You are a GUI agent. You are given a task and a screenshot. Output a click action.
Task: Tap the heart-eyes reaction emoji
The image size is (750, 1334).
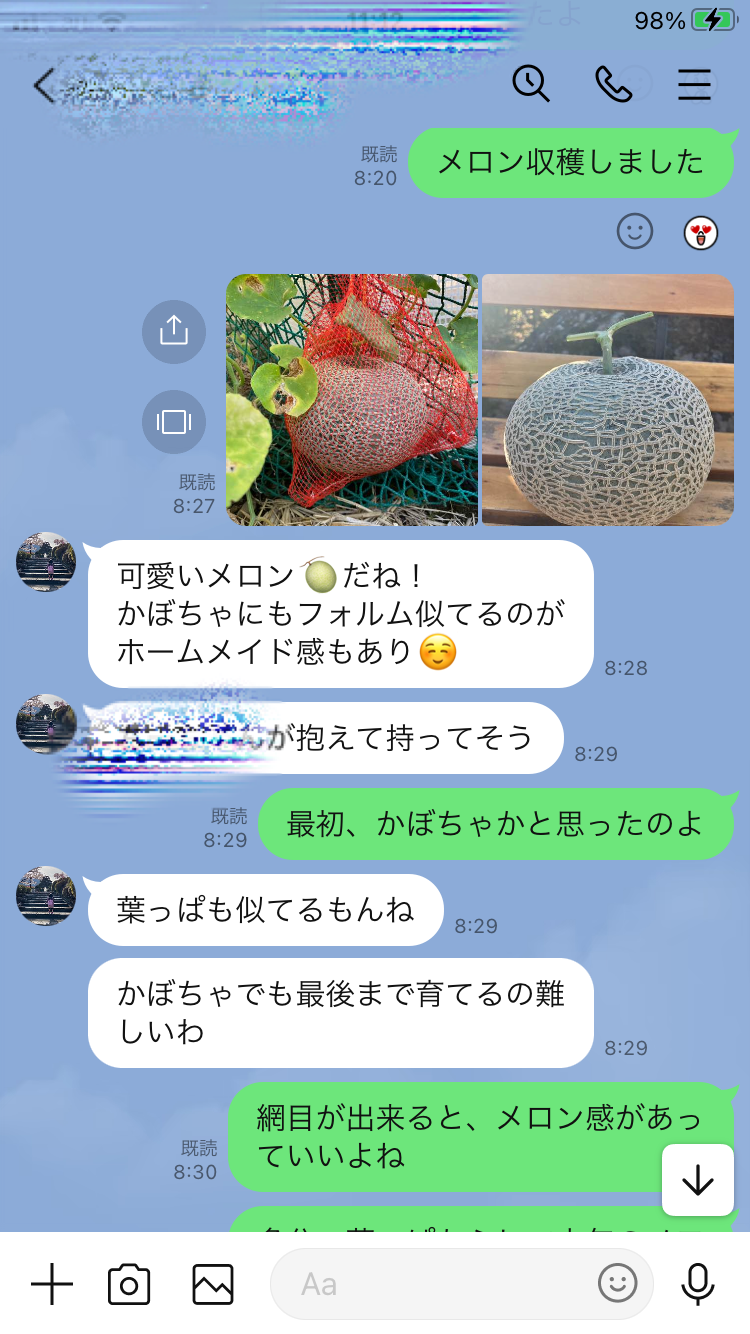701,233
